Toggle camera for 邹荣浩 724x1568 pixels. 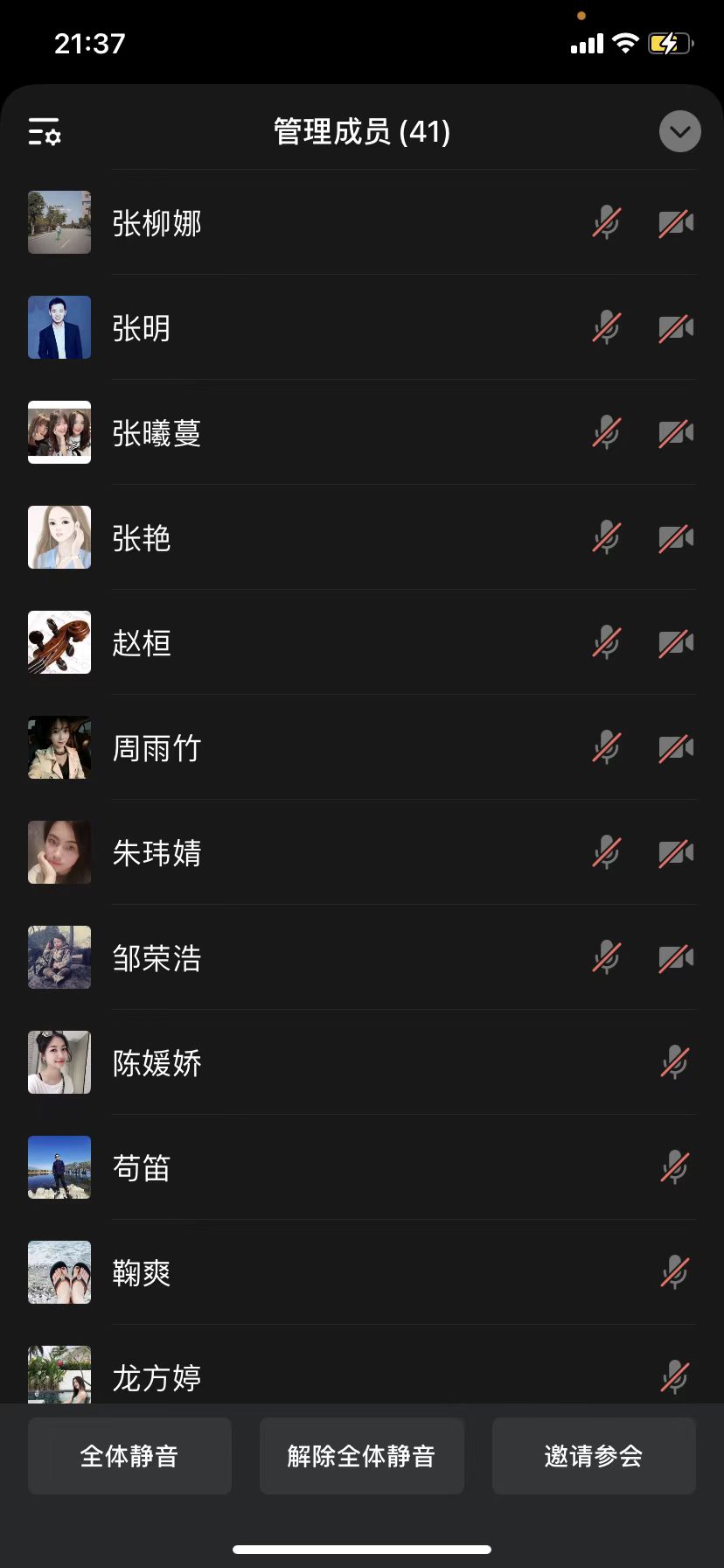click(676, 958)
